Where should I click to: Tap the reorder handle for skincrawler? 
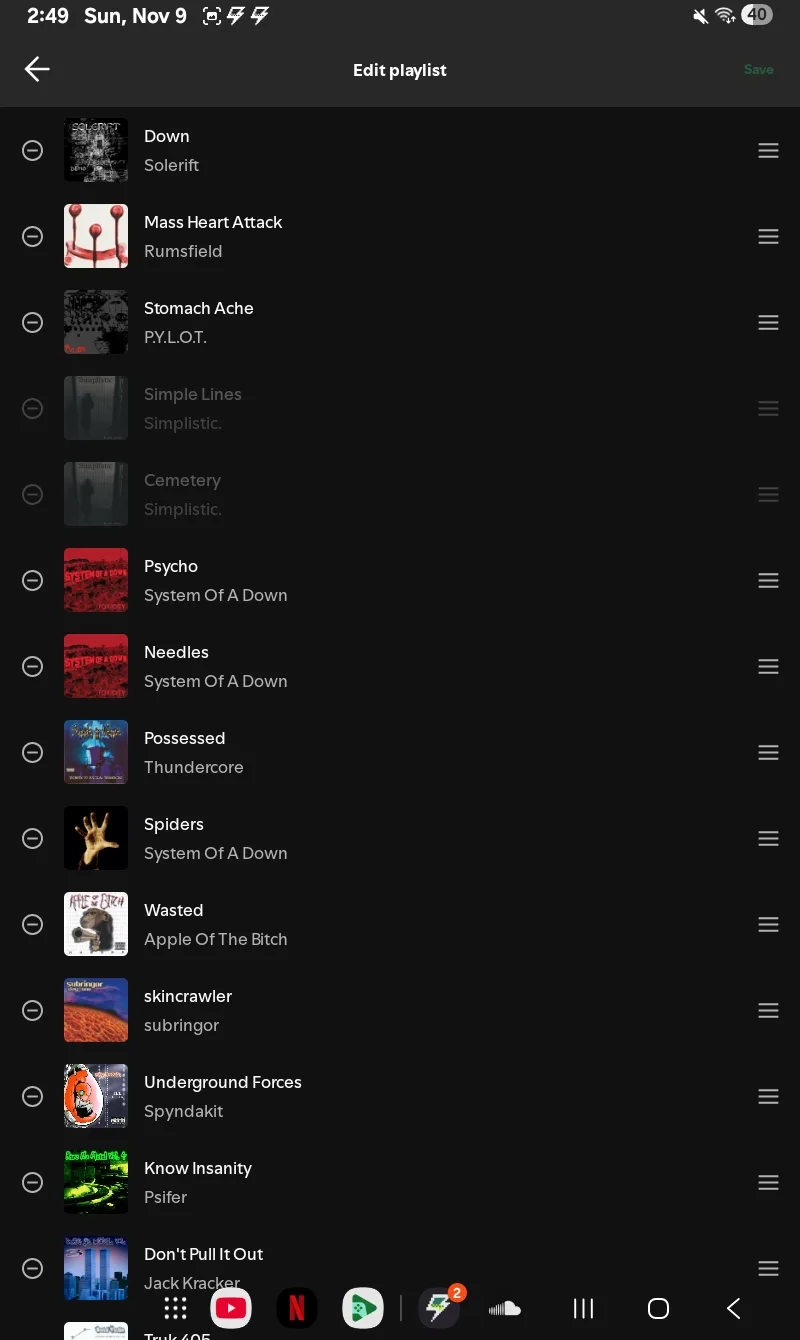point(768,1011)
